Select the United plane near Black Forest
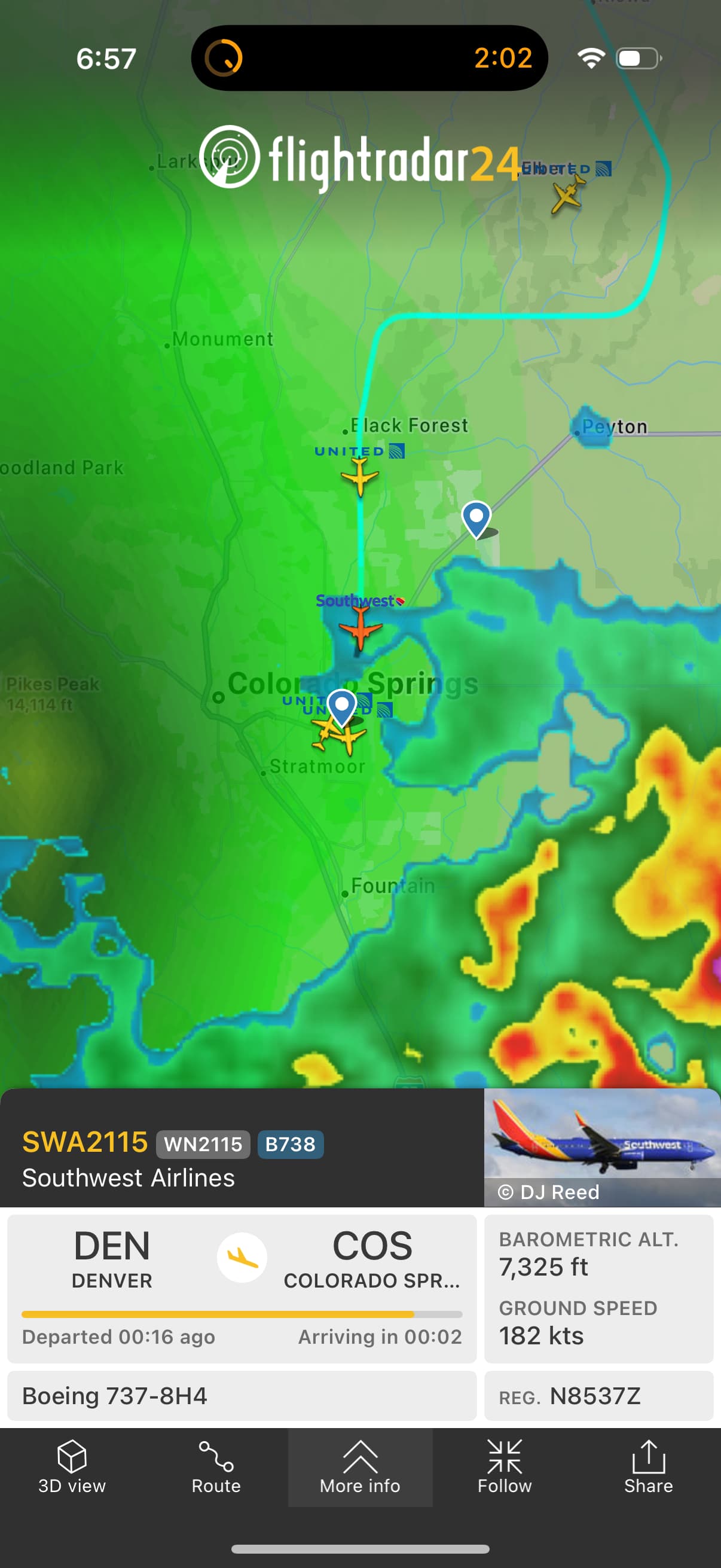Viewport: 721px width, 1568px height. pyautogui.click(x=359, y=476)
